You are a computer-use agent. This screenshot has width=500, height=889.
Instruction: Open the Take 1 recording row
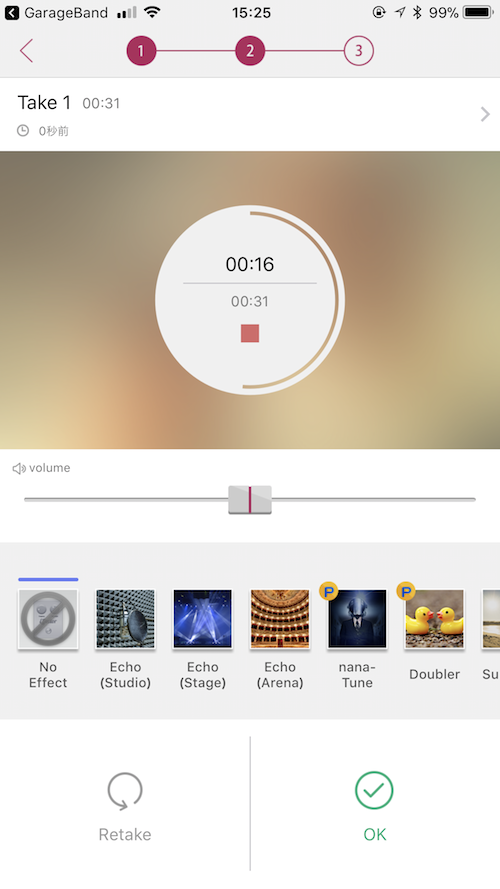click(250, 115)
